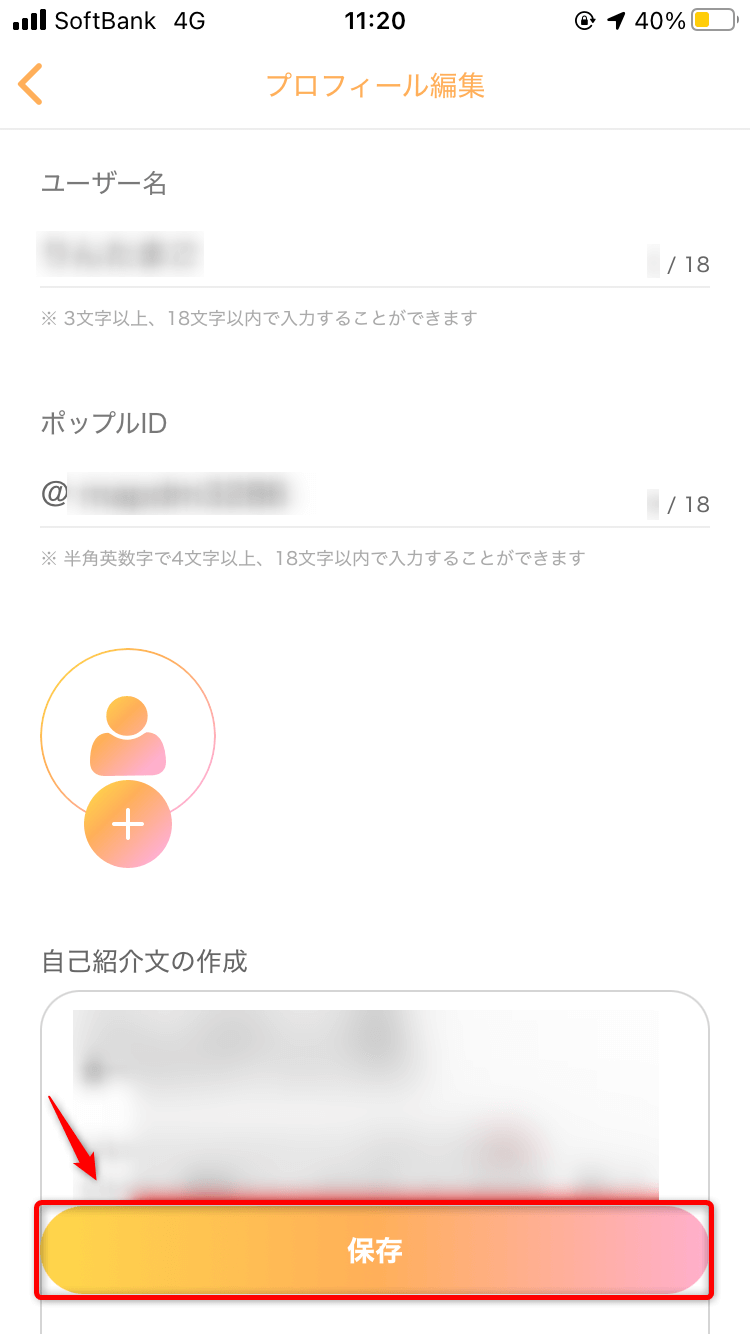Edit the ユーザー名 text field
Screen dimensions: 750x1334
coord(375,256)
